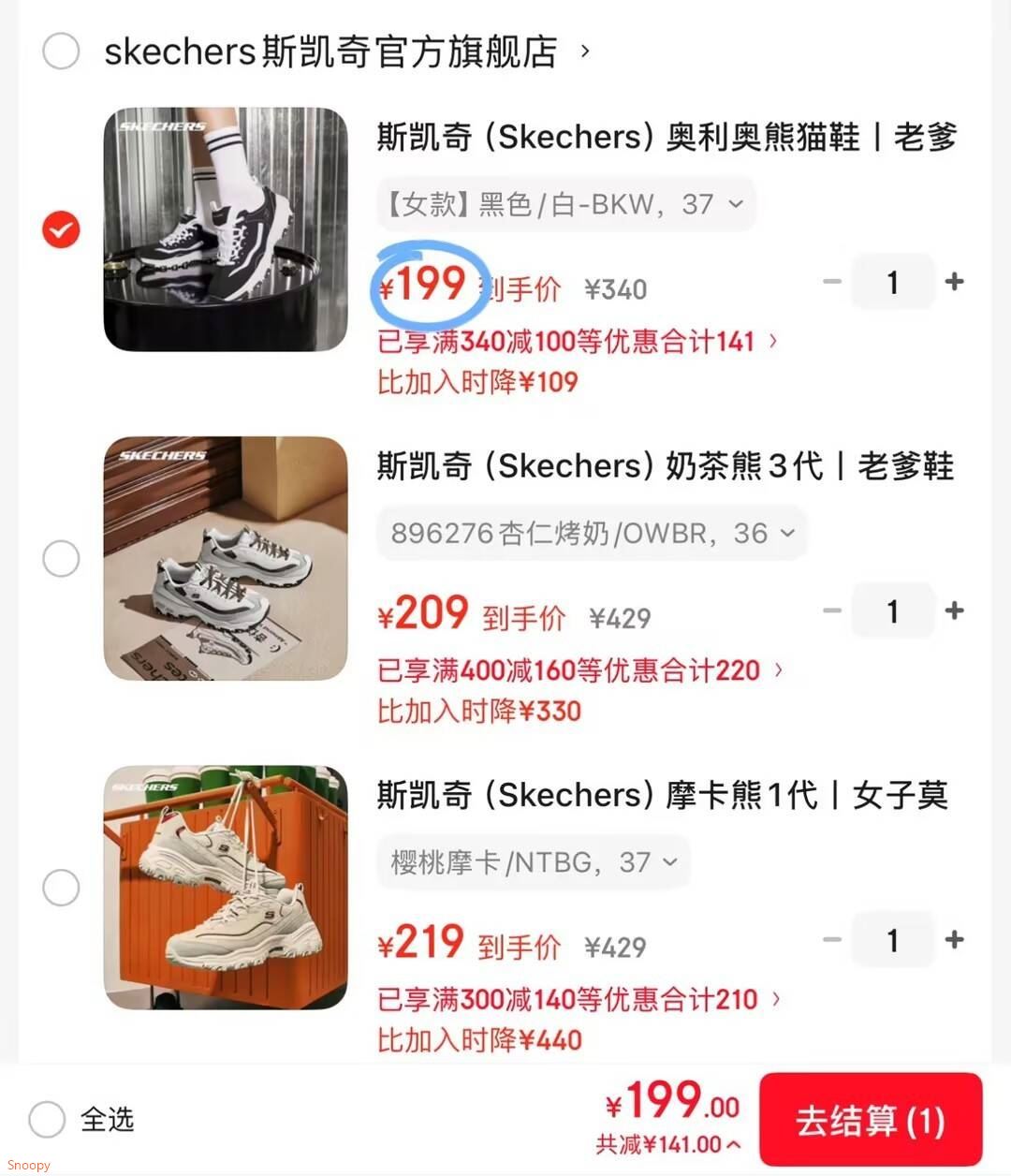The height and width of the screenshot is (1176, 1011).
Task: Change the 杏仁烤奶/OWBR, 36 variant
Action: (x=592, y=534)
